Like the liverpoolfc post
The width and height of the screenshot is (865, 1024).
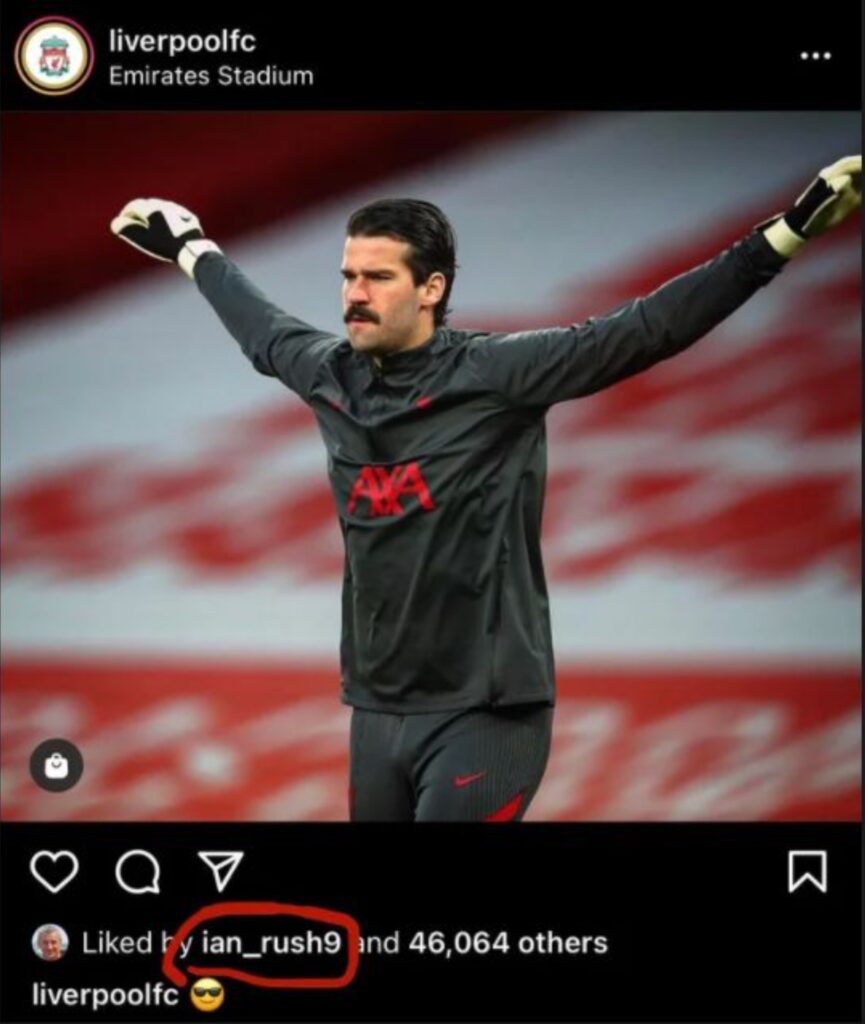pyautogui.click(x=54, y=872)
